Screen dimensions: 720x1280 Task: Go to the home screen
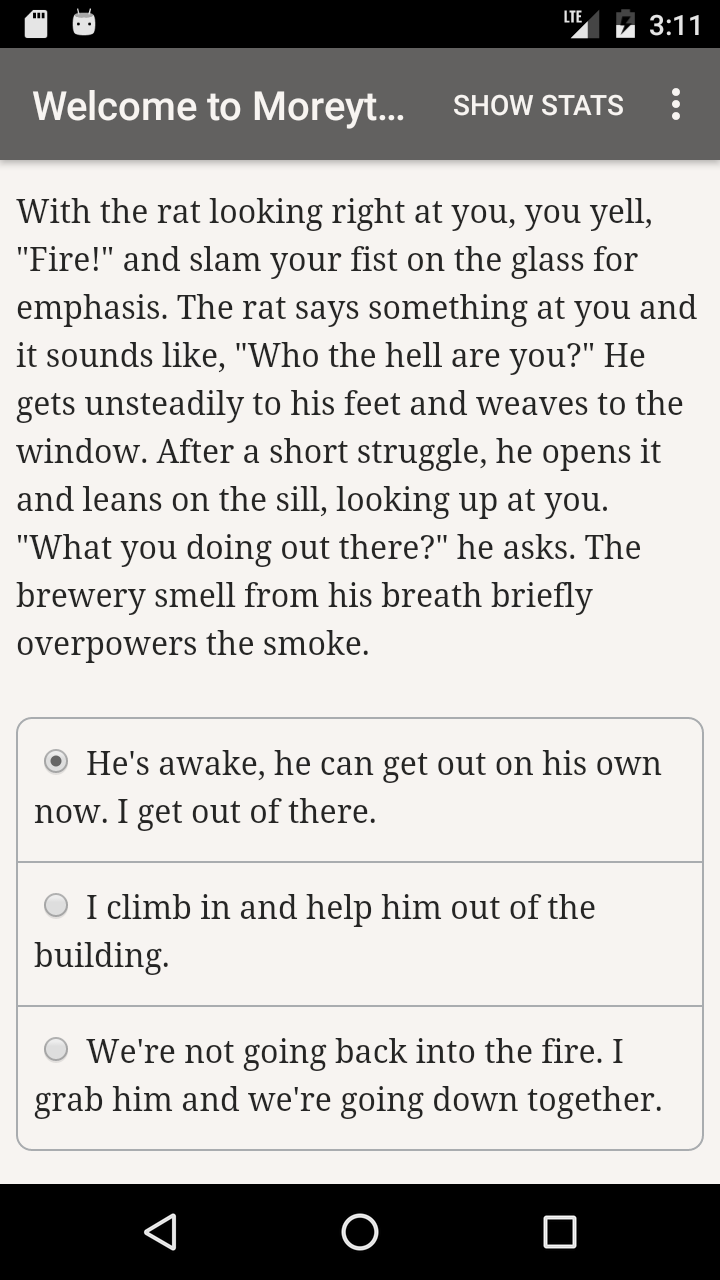360,1232
